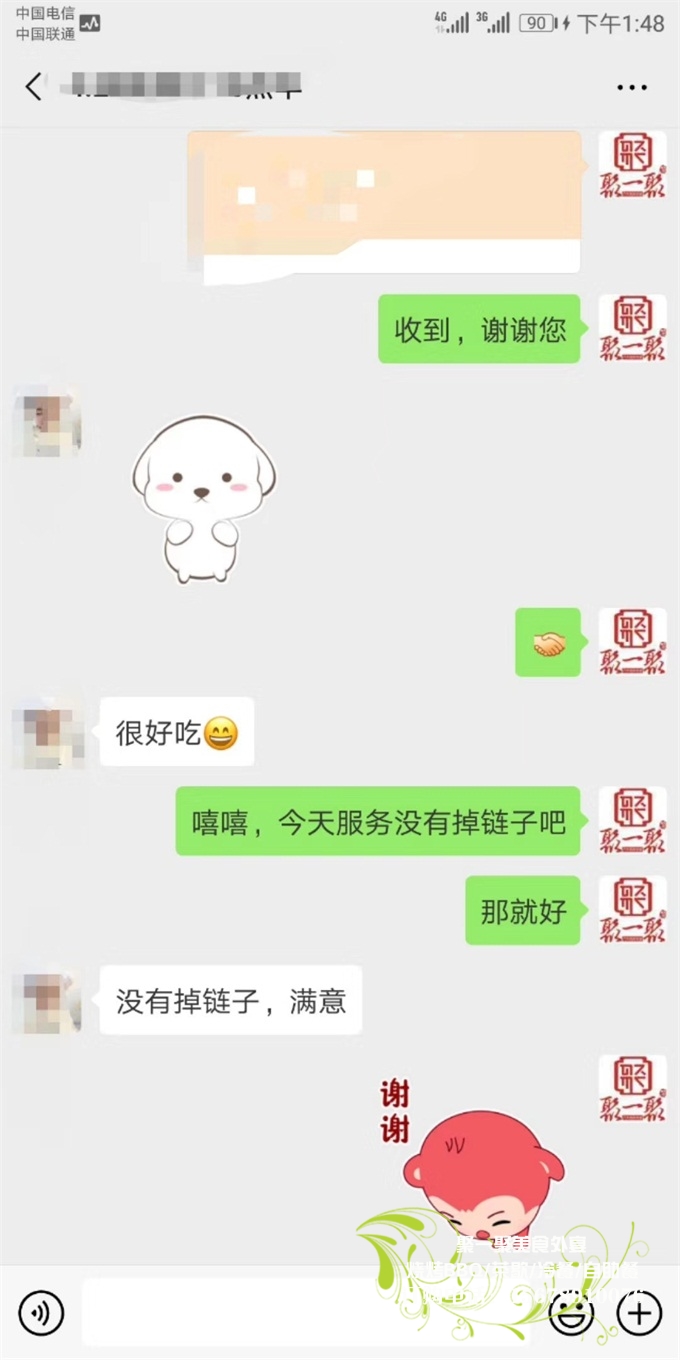Viewport: 680px width, 1360px height.
Task: Switch to voice message input
Action: point(41,1312)
